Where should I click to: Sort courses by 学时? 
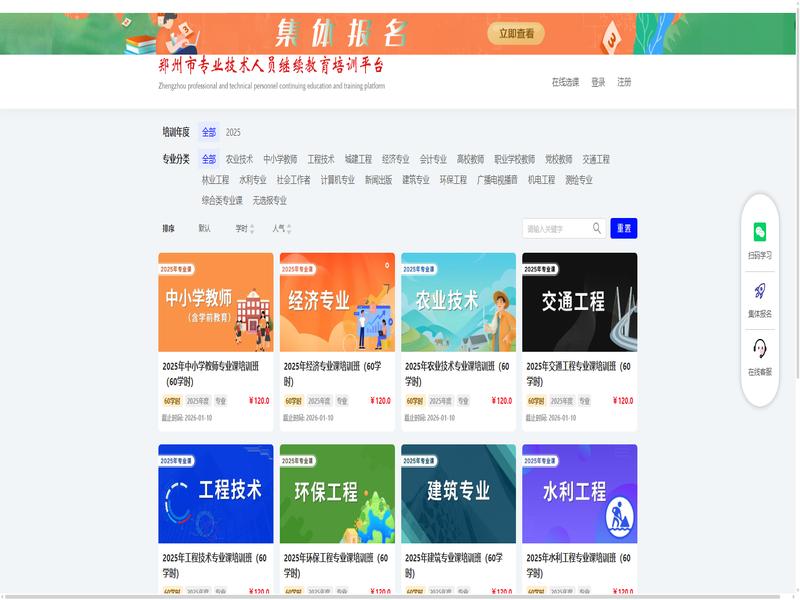pyautogui.click(x=243, y=228)
